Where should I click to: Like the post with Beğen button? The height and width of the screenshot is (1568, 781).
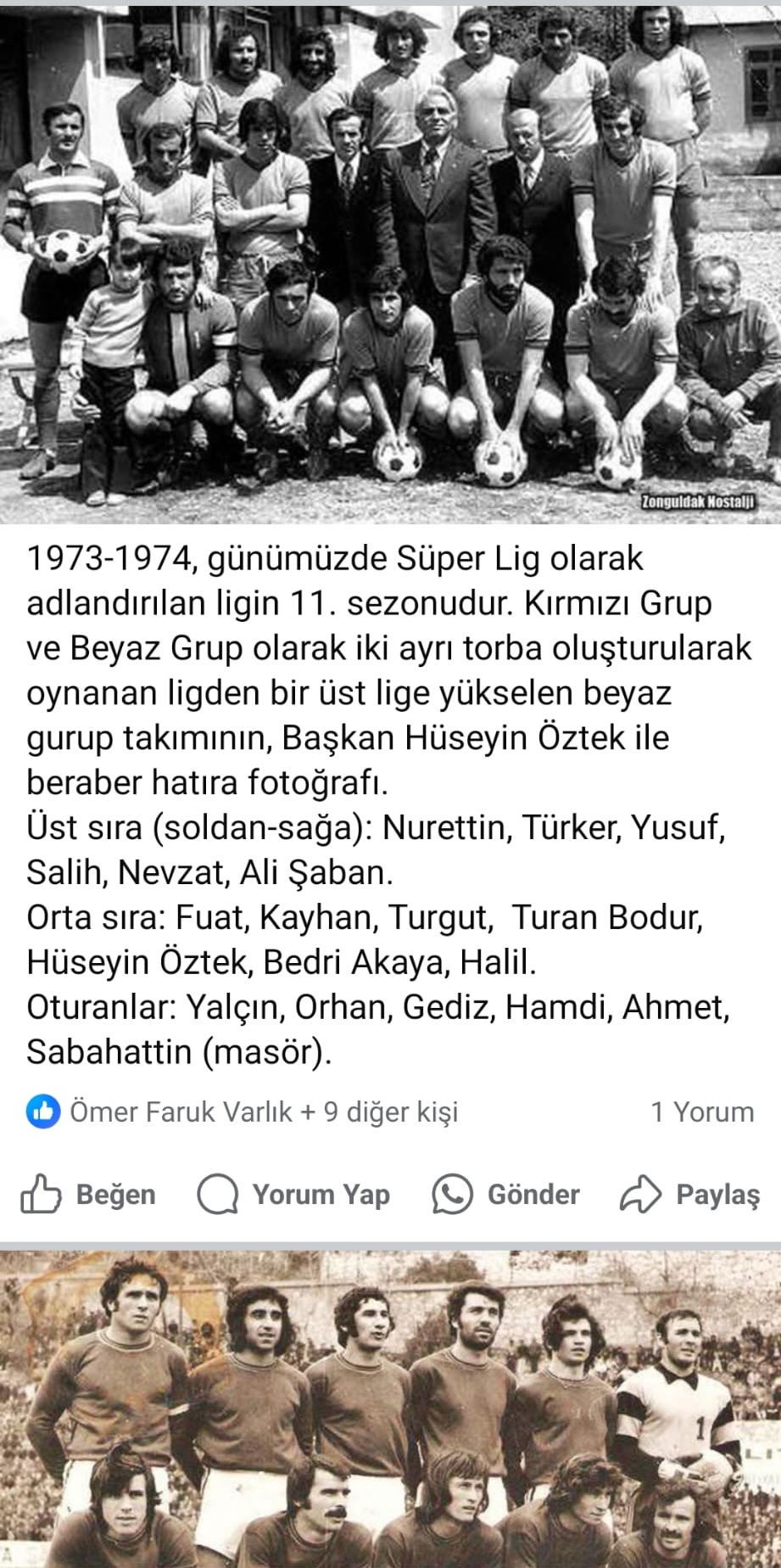tap(88, 1195)
